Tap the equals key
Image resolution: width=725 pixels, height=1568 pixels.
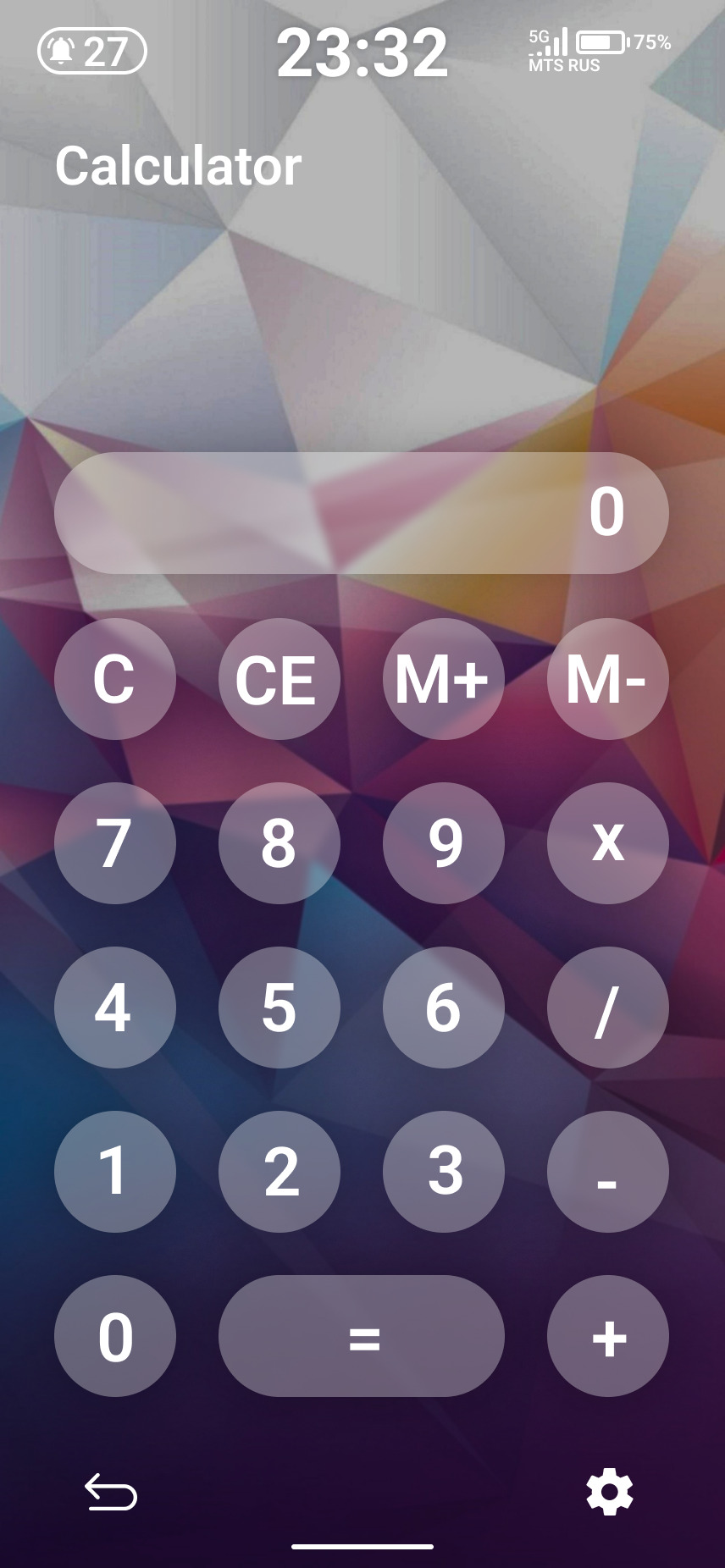point(362,1336)
